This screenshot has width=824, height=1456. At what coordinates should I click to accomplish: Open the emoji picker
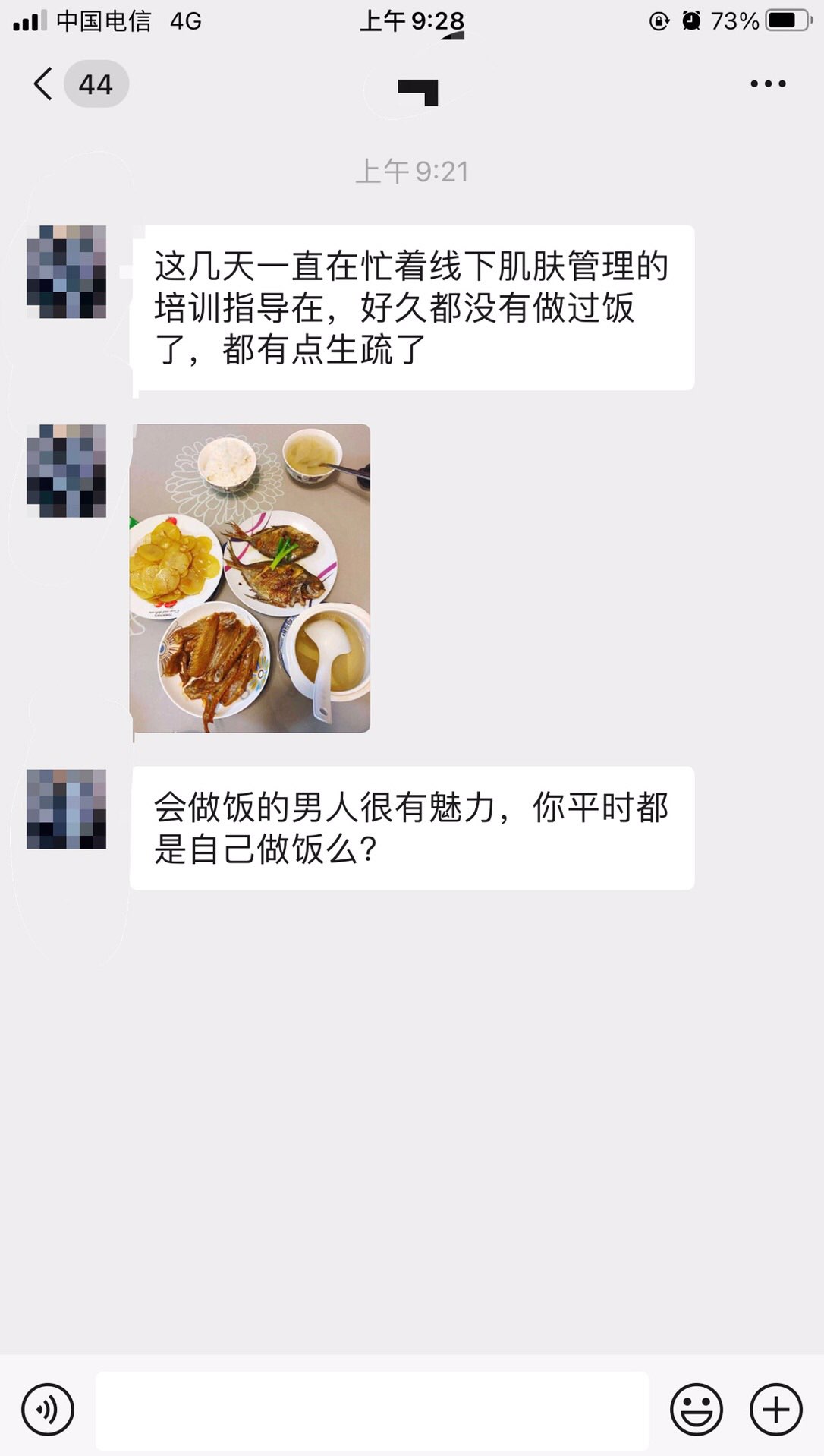click(x=696, y=1410)
